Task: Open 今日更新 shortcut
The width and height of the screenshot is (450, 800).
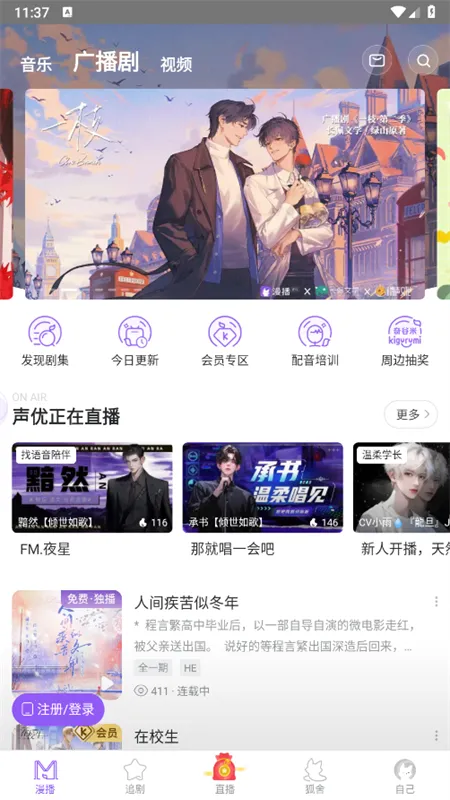Action: pos(135,341)
